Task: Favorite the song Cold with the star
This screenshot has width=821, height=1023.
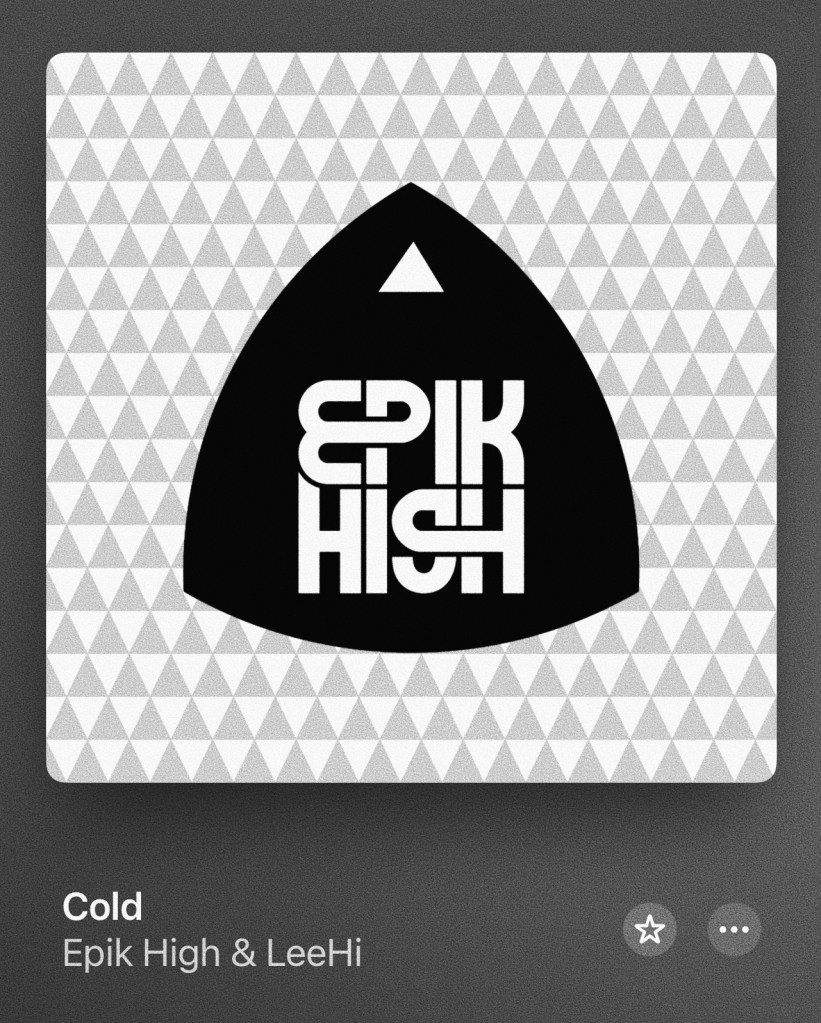Action: [650, 931]
